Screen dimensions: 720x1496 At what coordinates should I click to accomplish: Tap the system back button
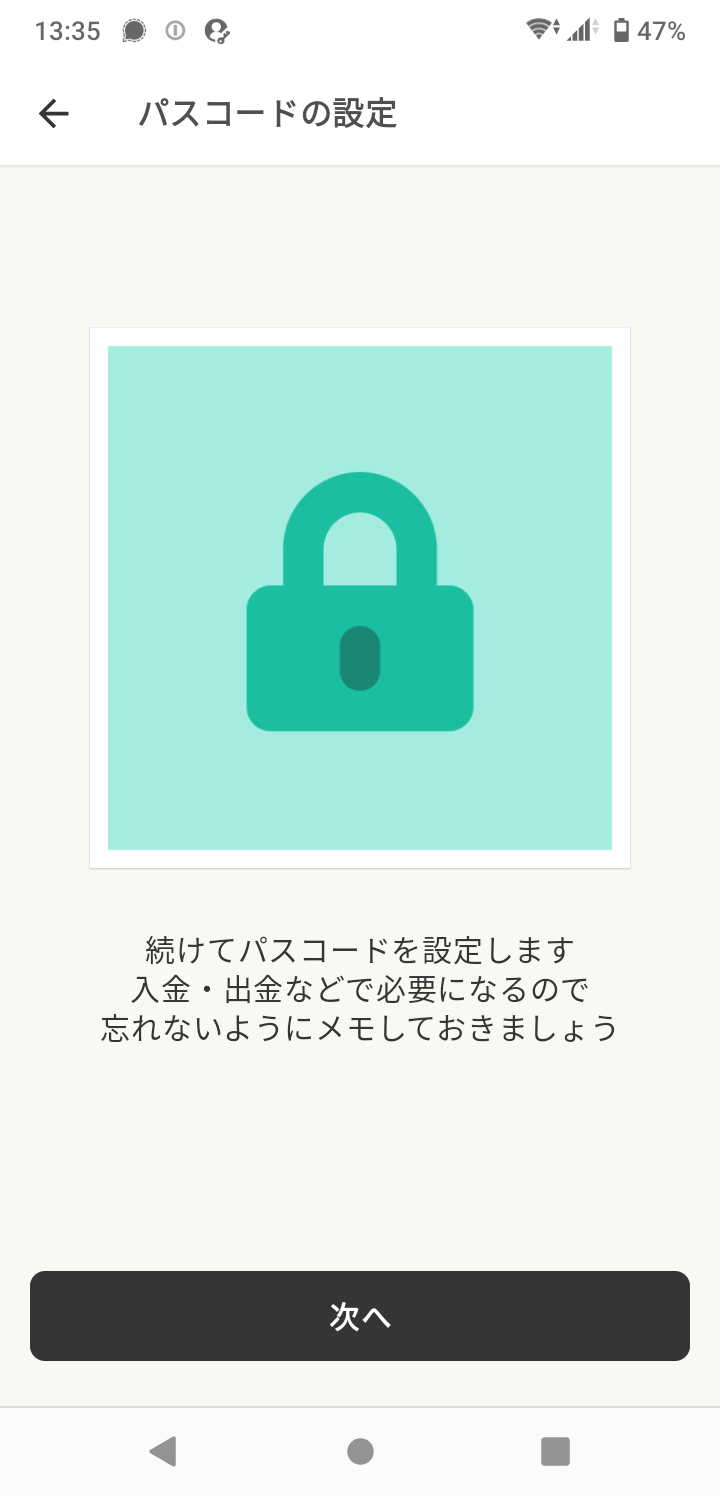click(x=163, y=1451)
